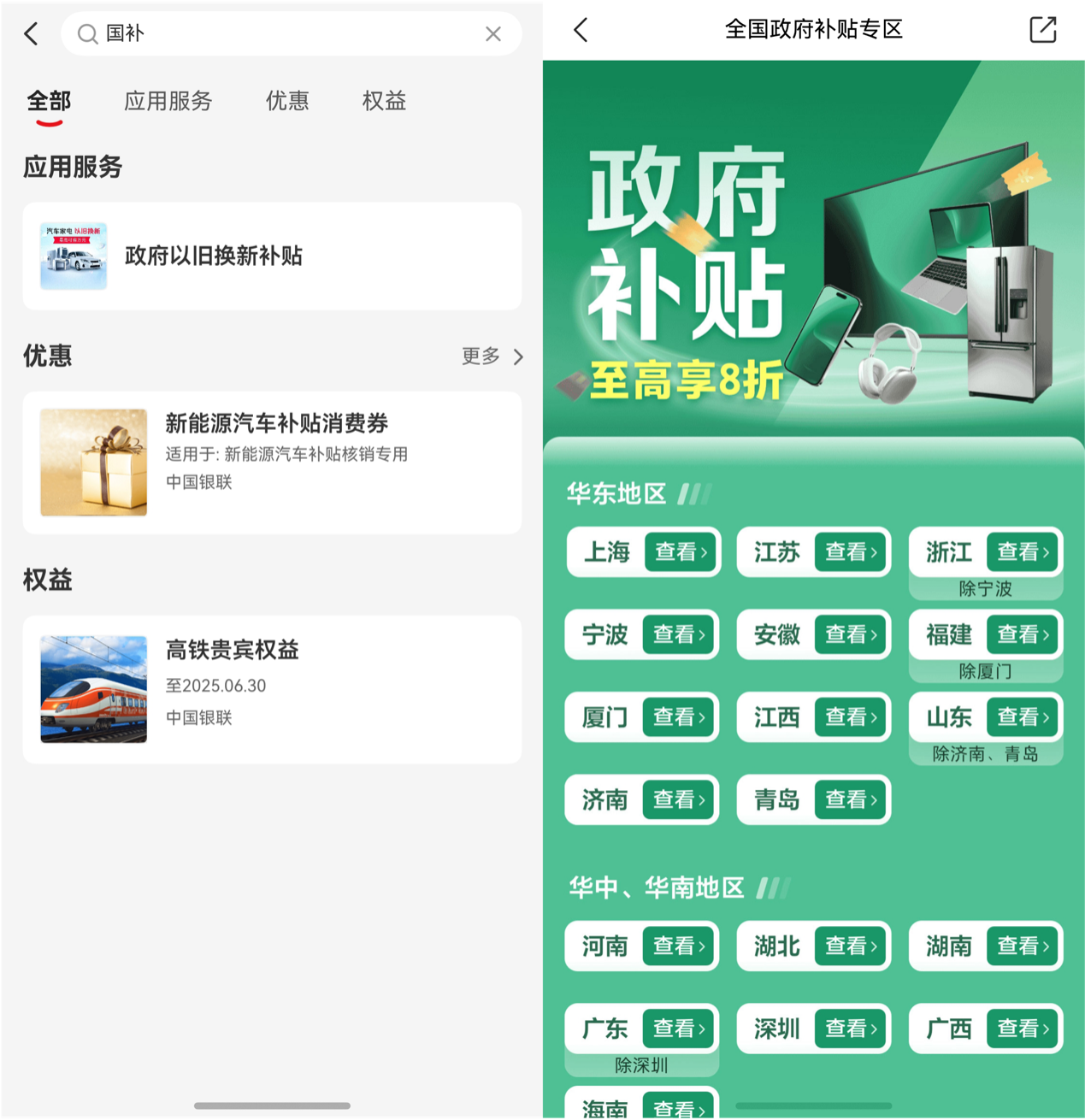Screen dimensions: 1085x1120
Task: View 更多 offers in 优惠
Action: click(492, 357)
